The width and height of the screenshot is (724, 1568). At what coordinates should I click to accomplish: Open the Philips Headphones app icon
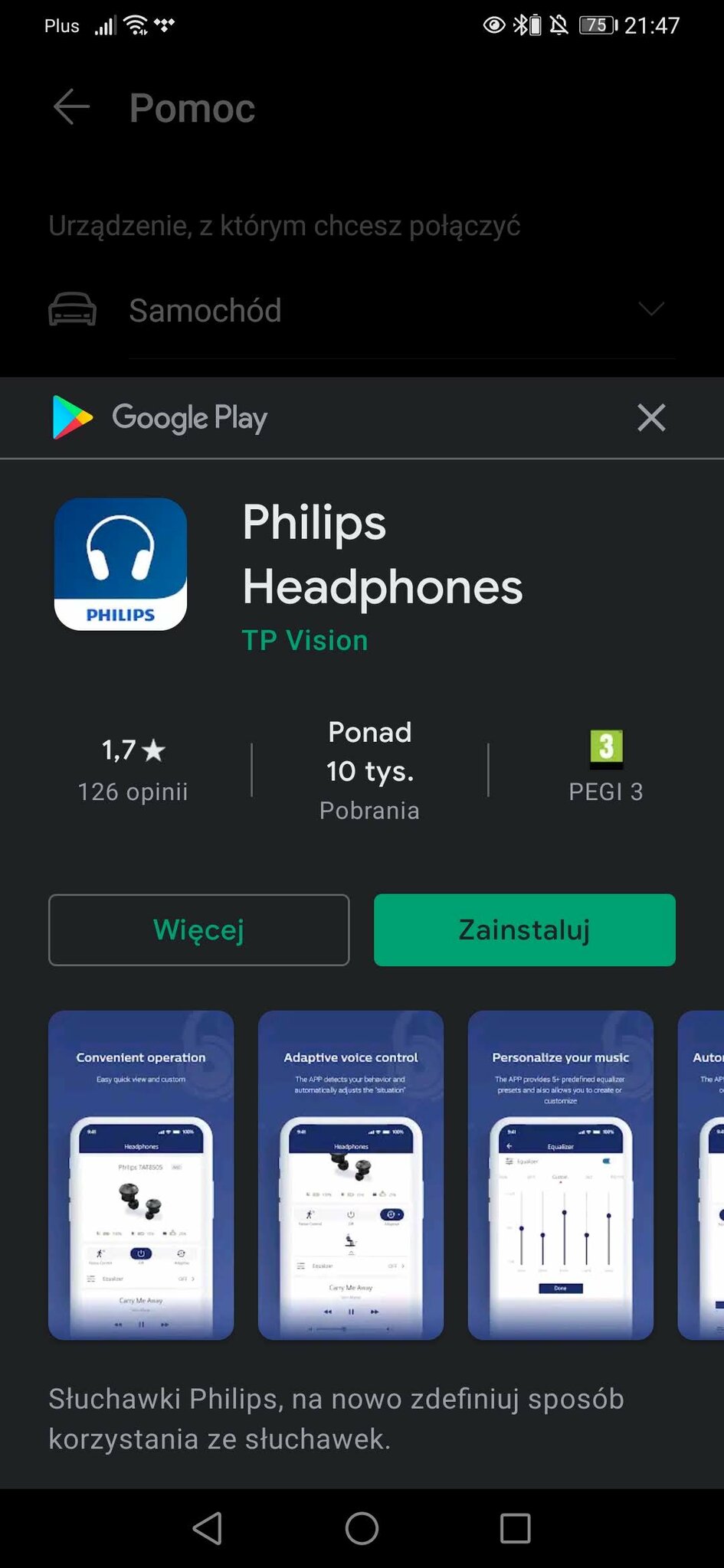[x=120, y=564]
